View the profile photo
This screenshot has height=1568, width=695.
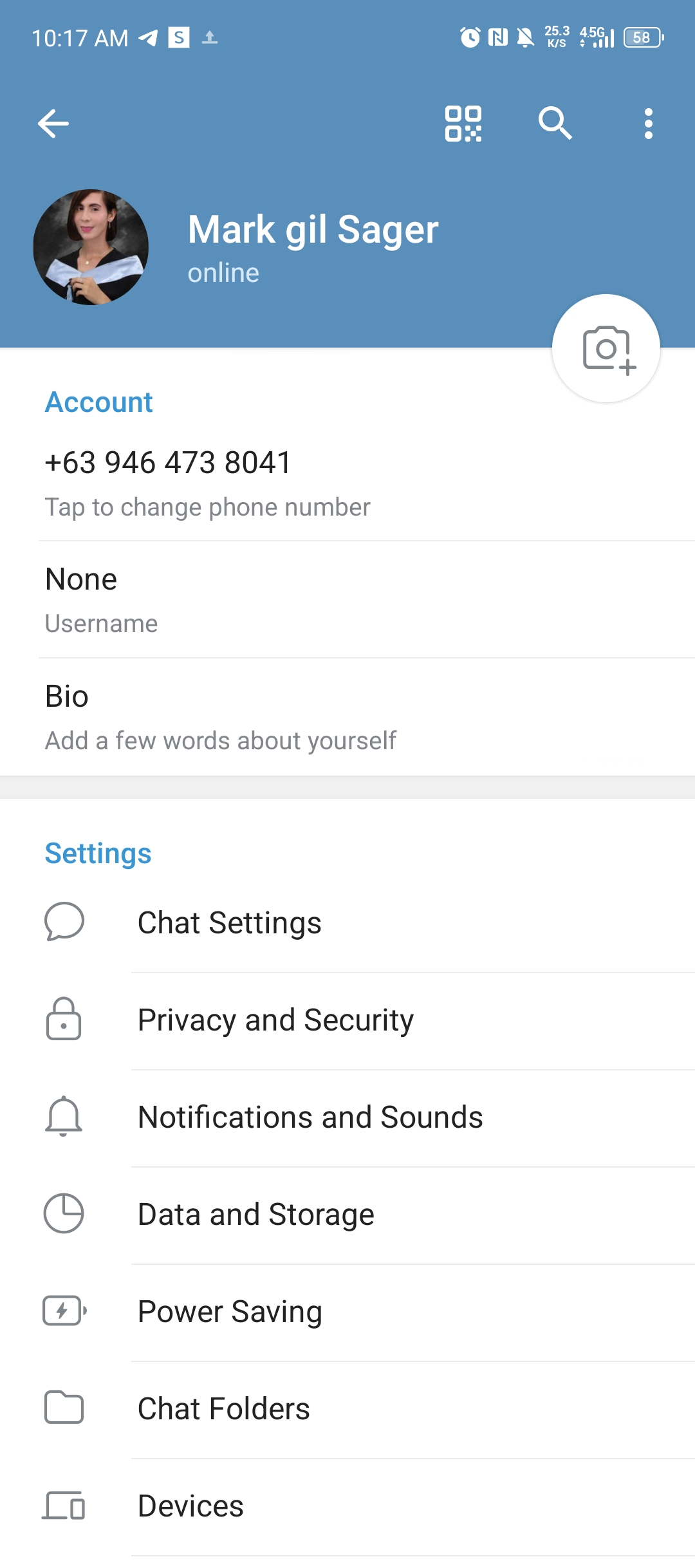(x=91, y=247)
